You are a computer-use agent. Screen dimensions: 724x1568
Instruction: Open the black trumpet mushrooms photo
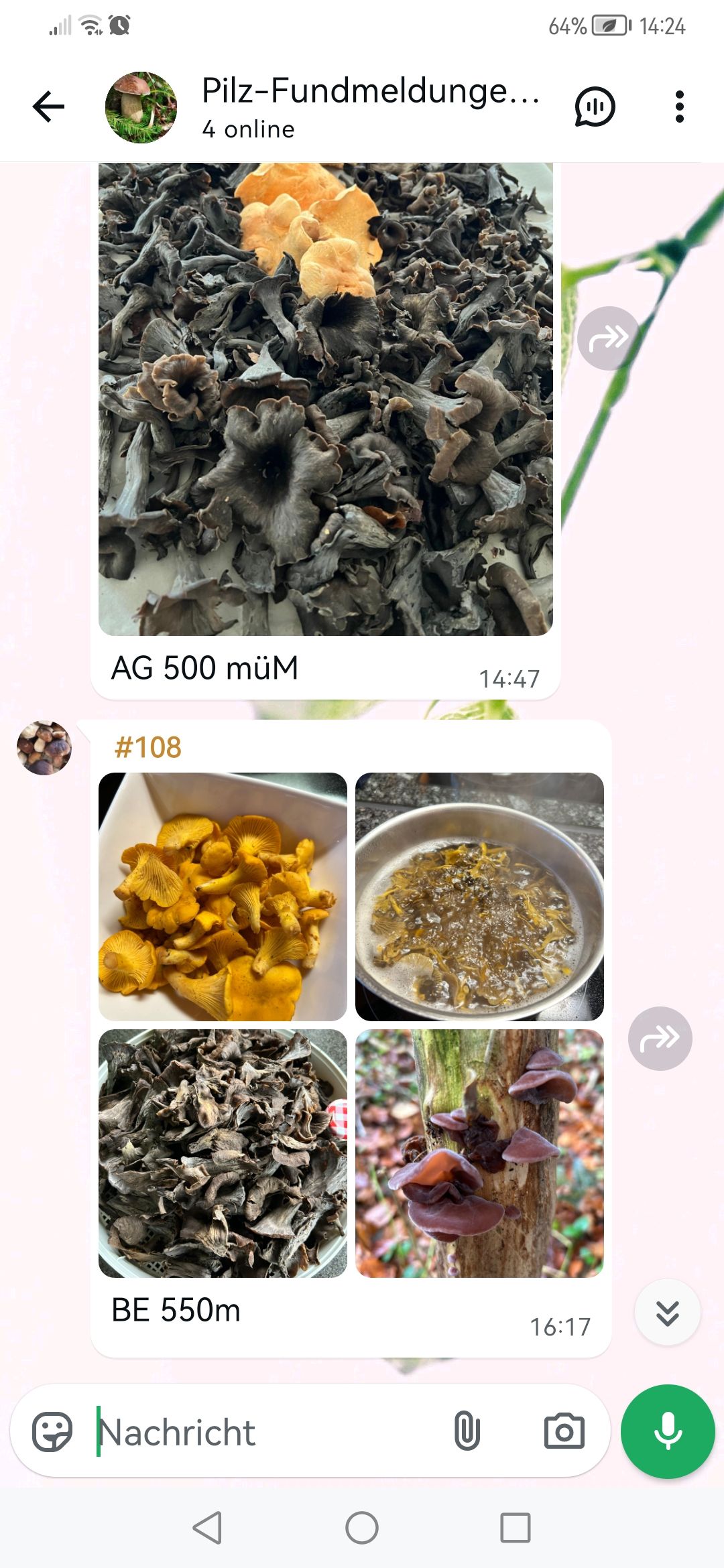tap(326, 399)
